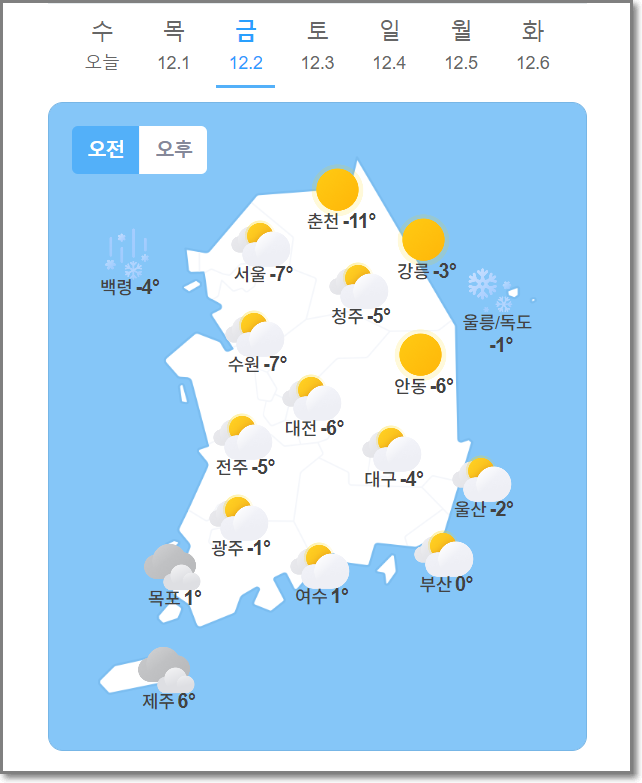Screen dimensions: 642x783
Task: Select the 수 오늘 date tab
Action: [102, 46]
